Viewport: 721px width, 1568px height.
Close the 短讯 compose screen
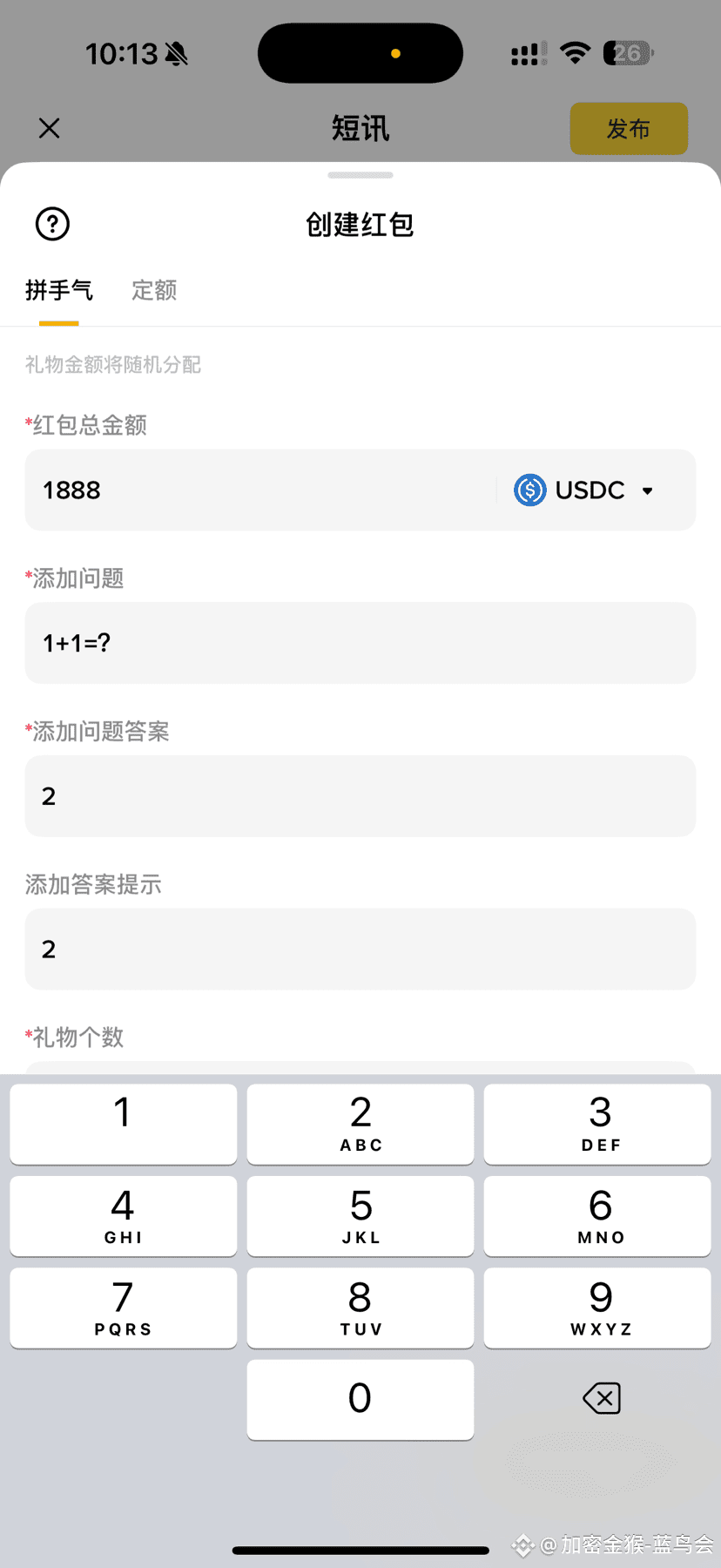tap(50, 129)
